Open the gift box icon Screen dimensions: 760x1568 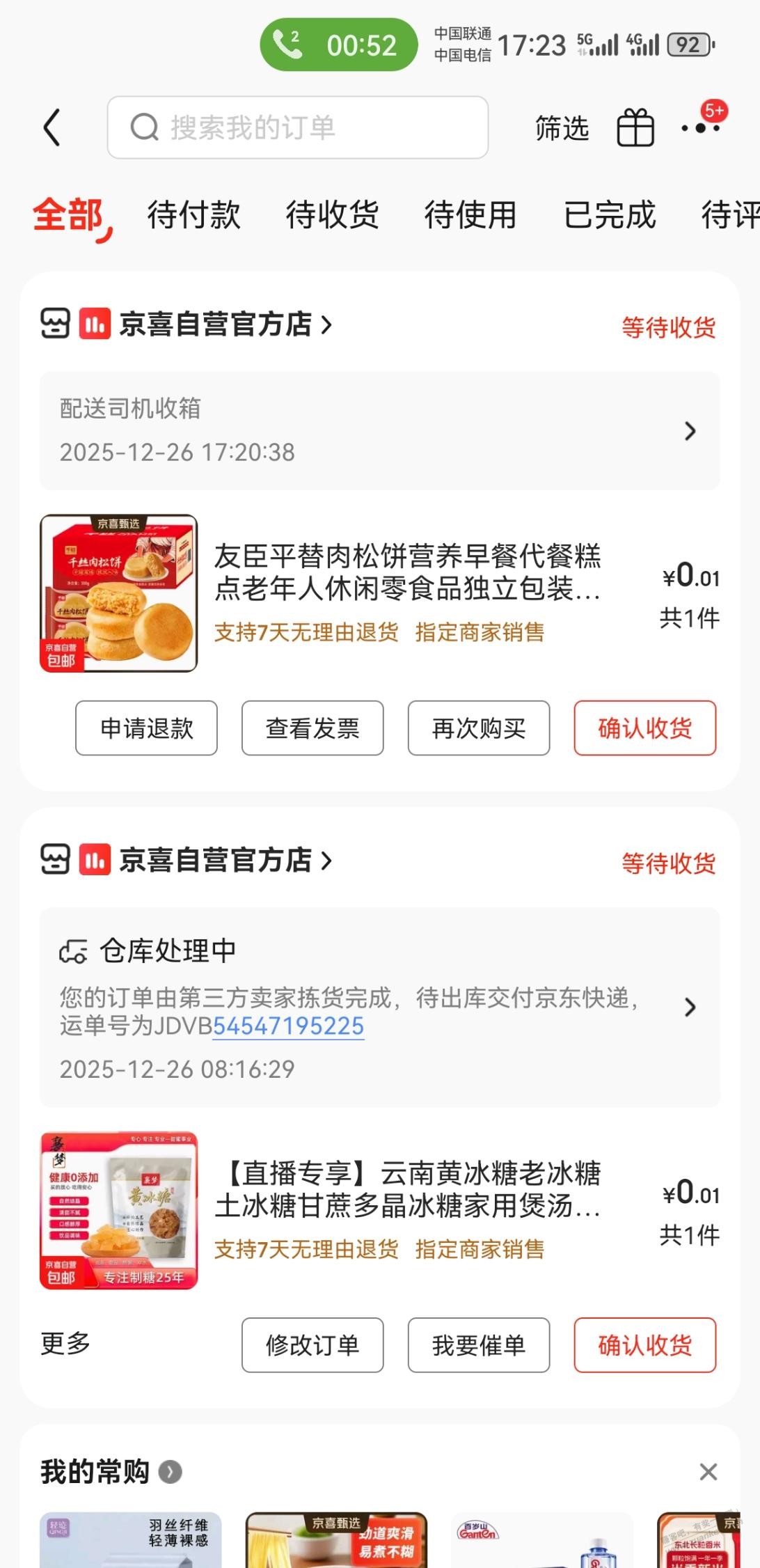(635, 127)
